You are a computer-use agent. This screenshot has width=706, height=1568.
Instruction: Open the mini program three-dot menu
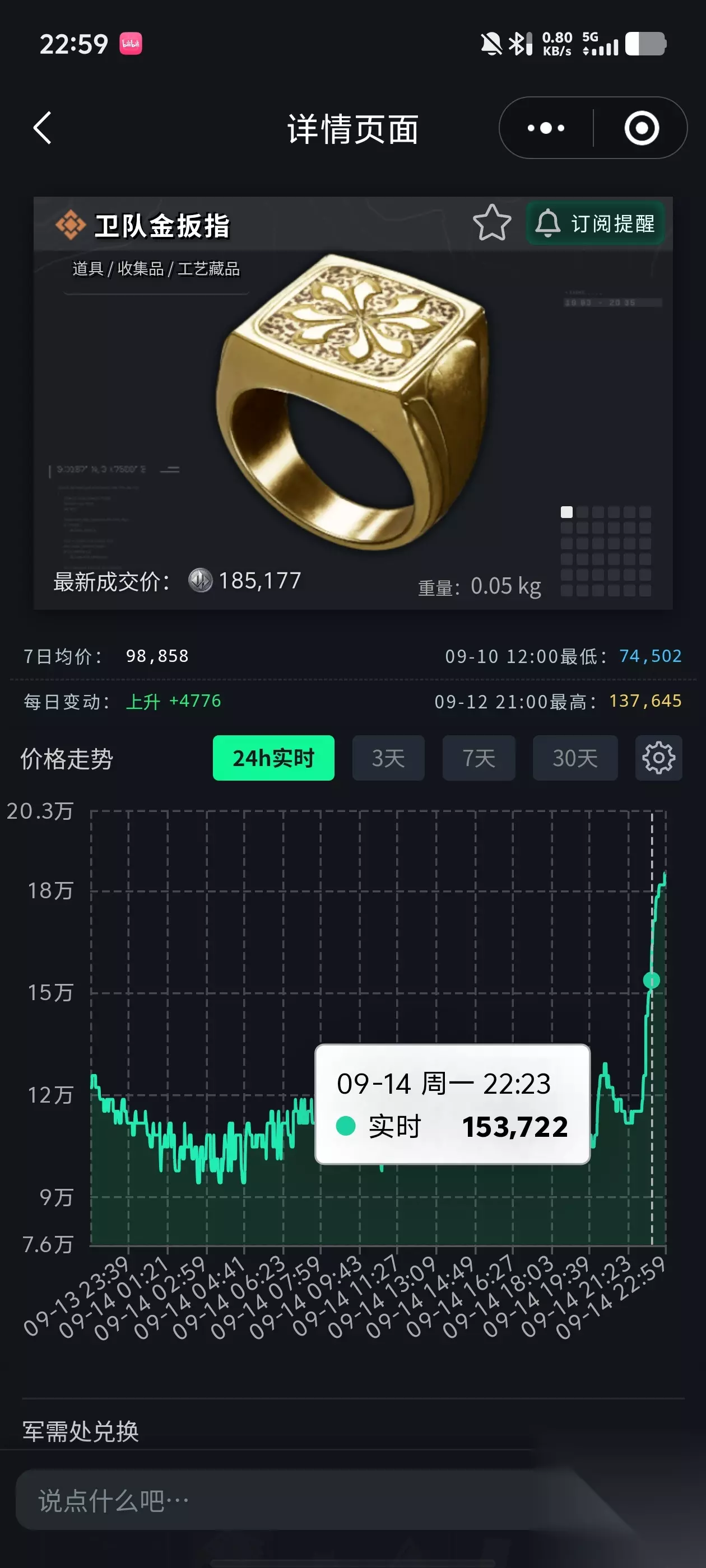coord(546,128)
